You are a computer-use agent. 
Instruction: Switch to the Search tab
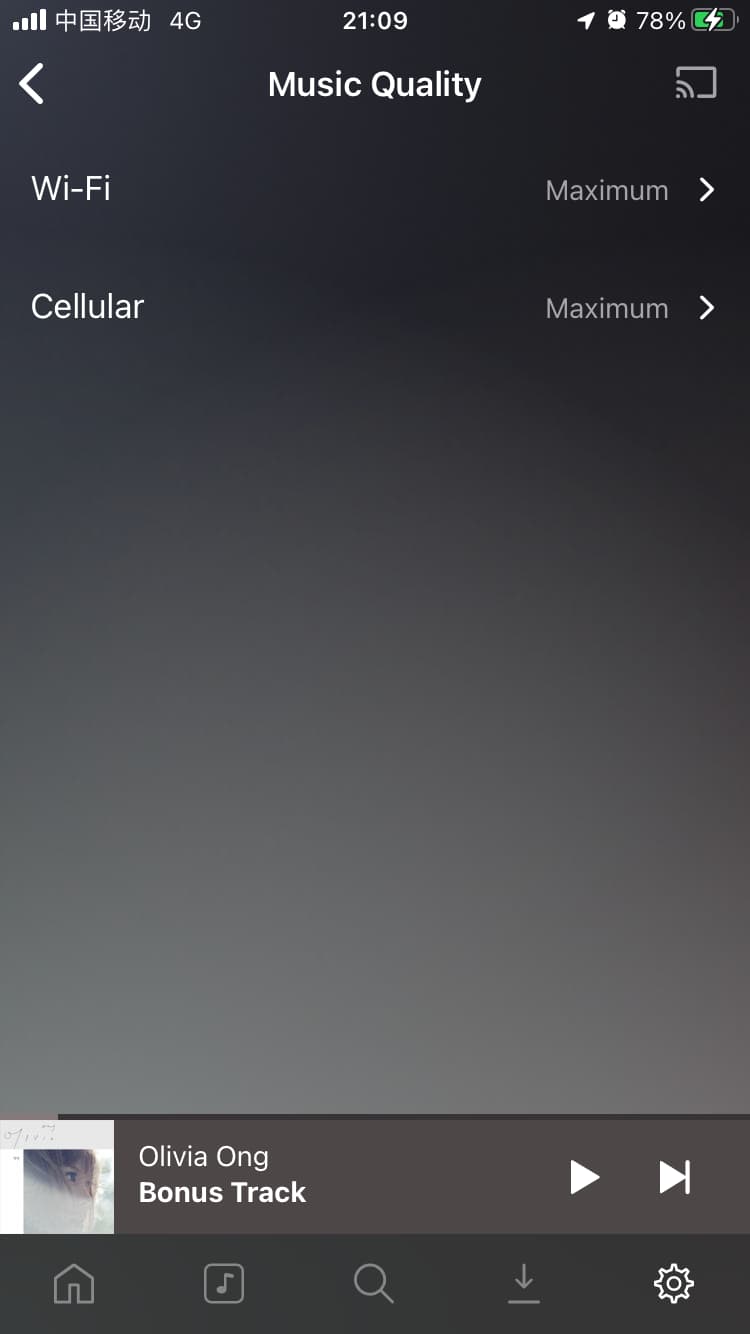click(x=374, y=1284)
